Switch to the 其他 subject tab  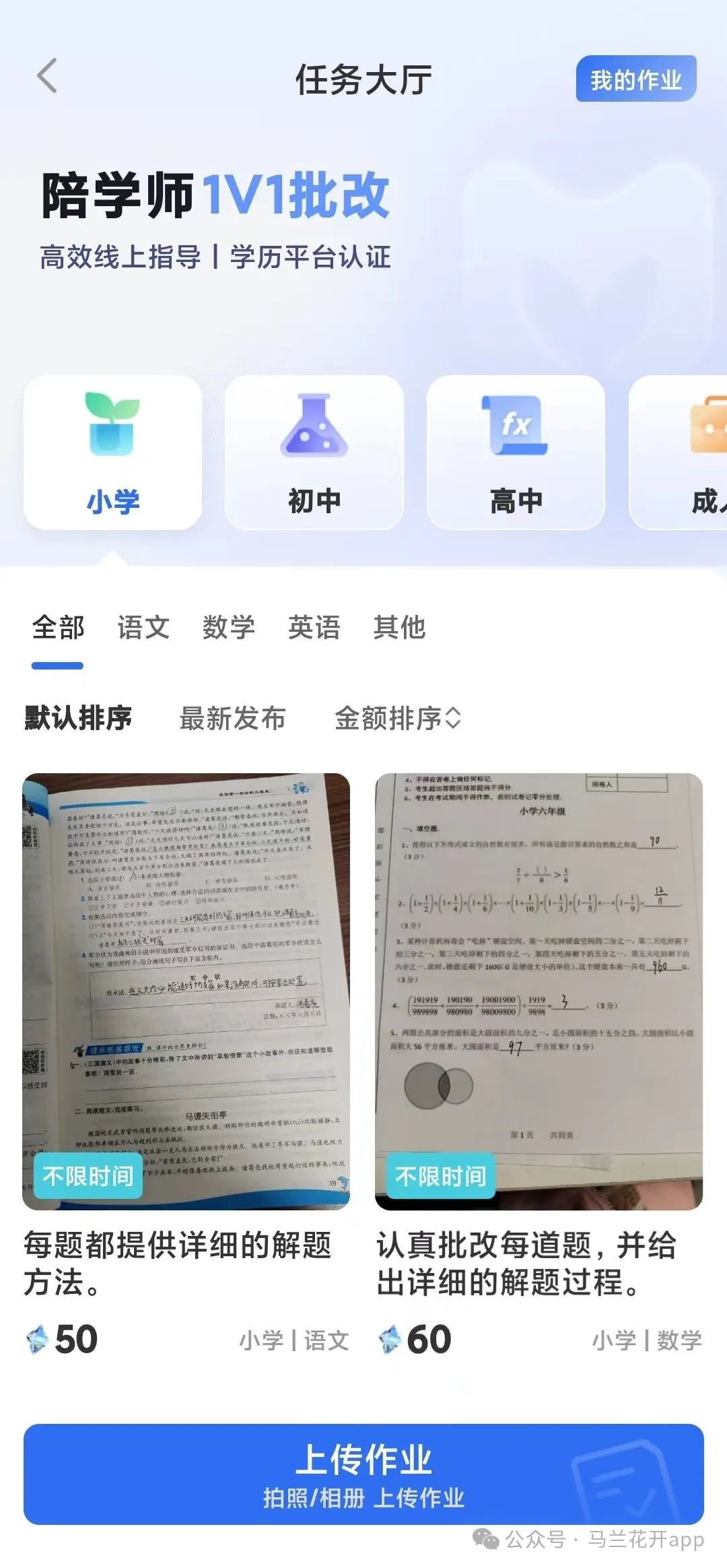[399, 628]
